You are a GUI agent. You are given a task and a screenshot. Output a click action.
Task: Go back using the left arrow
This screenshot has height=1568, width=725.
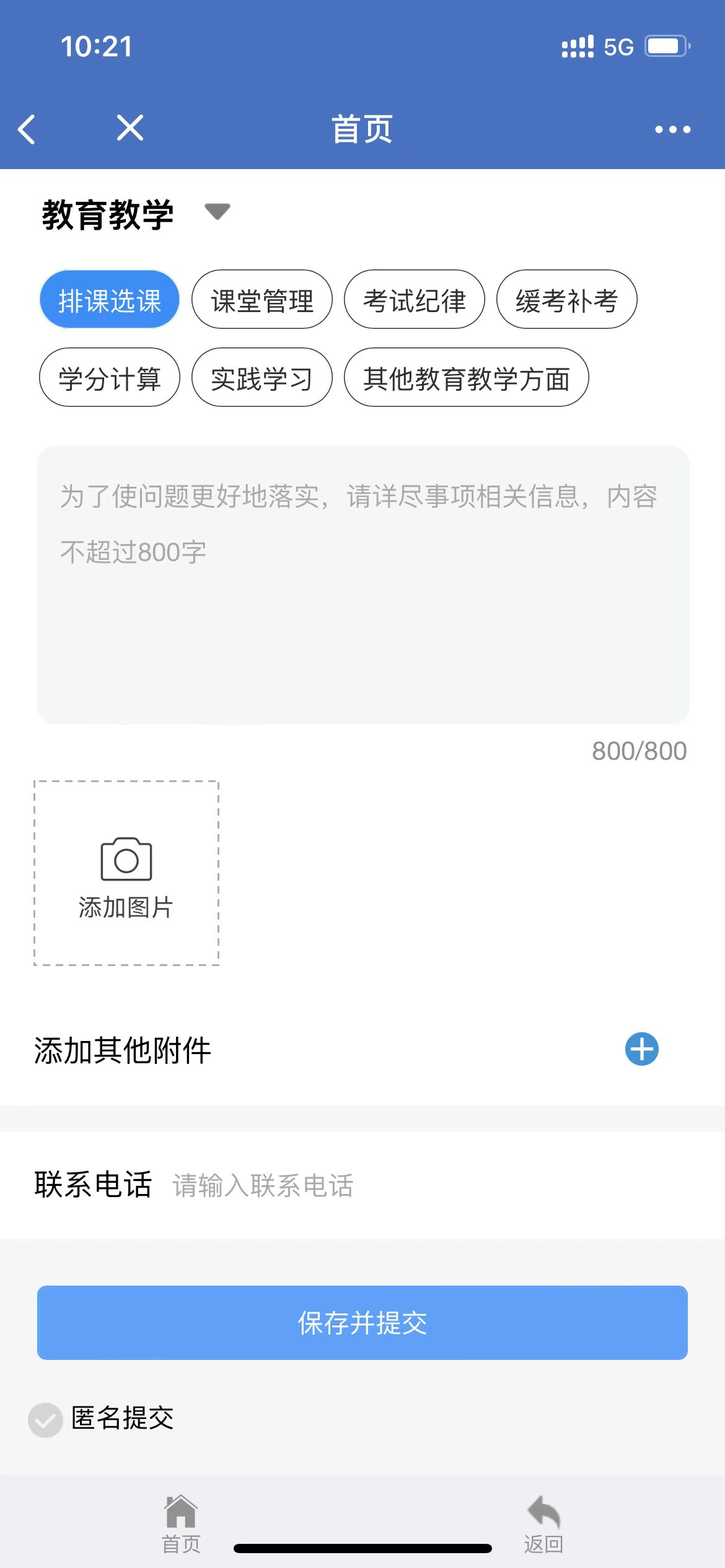[27, 129]
